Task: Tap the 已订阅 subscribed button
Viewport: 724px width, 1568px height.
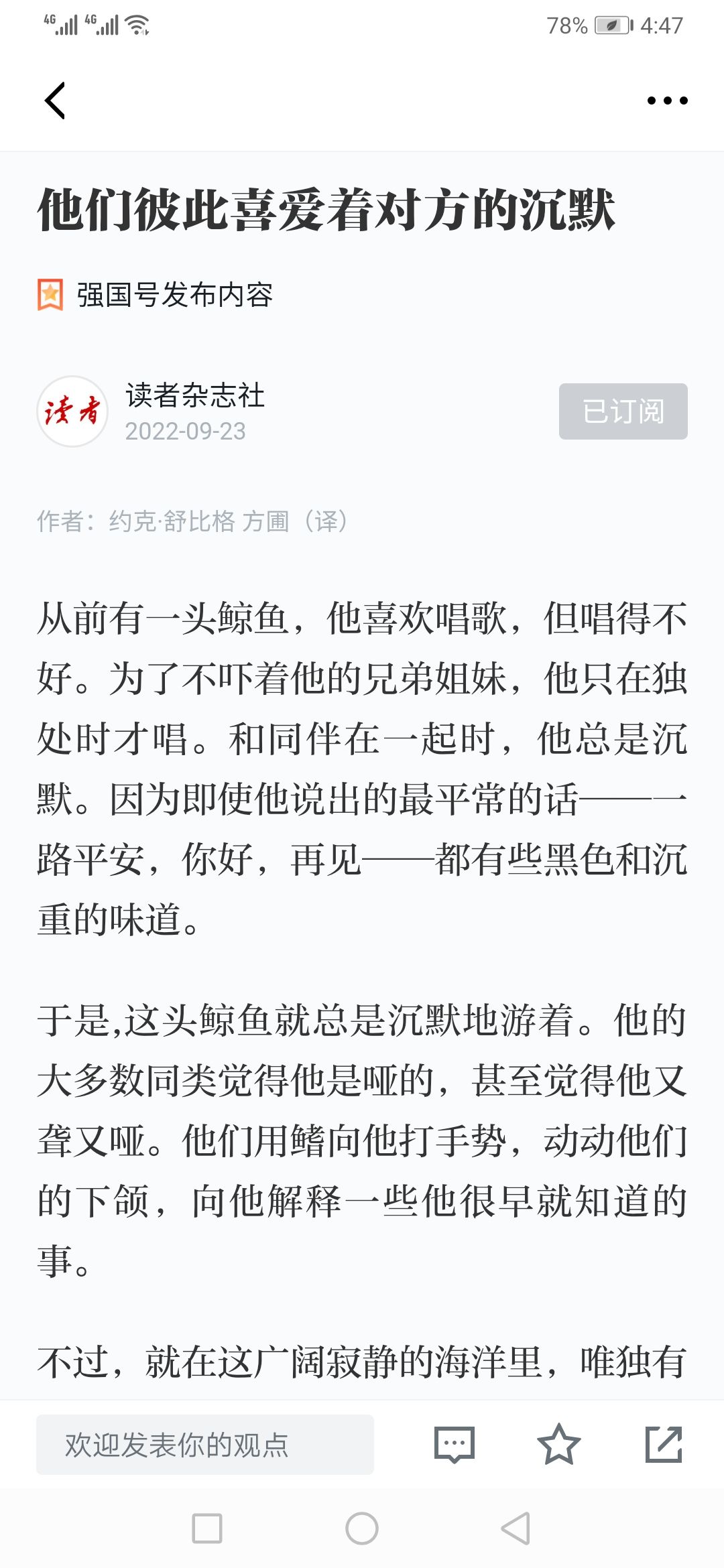Action: 623,411
